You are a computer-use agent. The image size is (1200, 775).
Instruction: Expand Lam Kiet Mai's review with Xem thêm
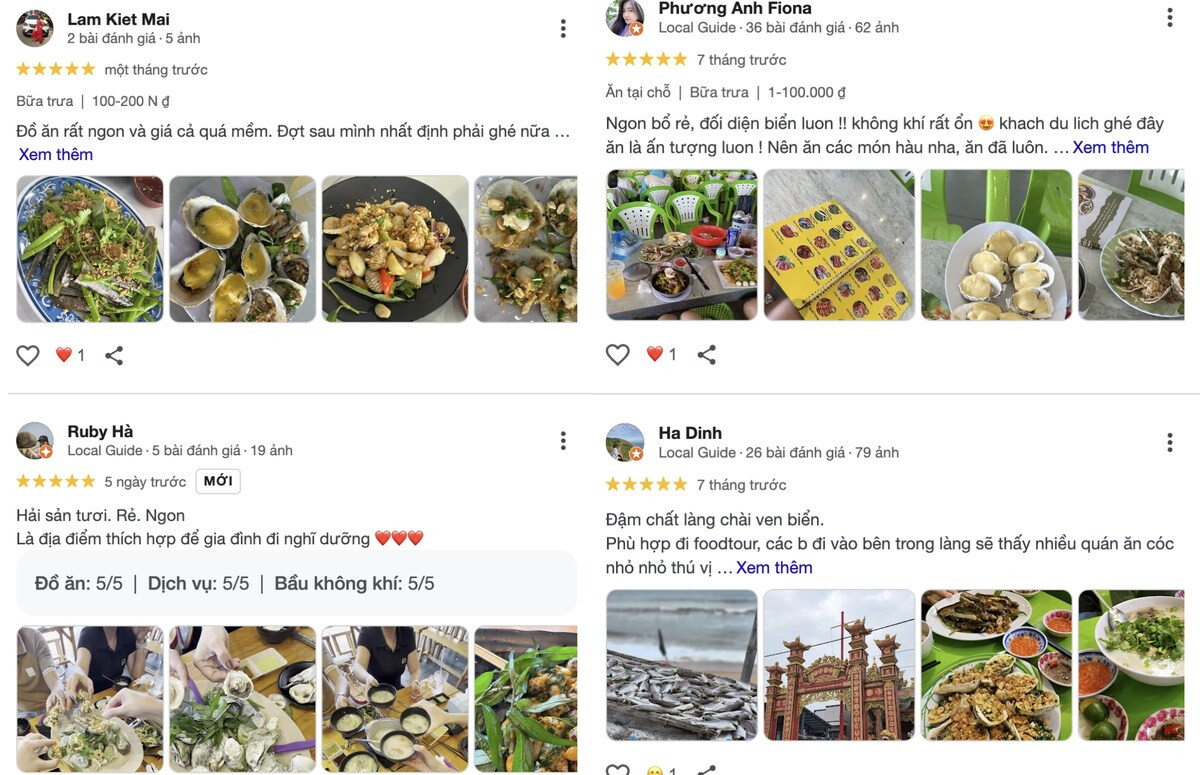pyautogui.click(x=56, y=154)
